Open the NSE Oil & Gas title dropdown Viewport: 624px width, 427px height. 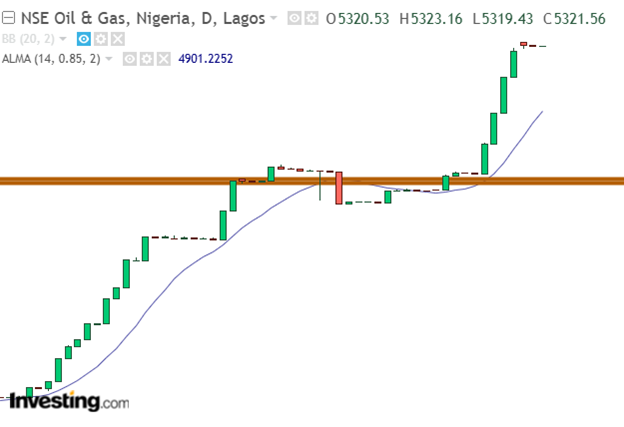[275, 18]
